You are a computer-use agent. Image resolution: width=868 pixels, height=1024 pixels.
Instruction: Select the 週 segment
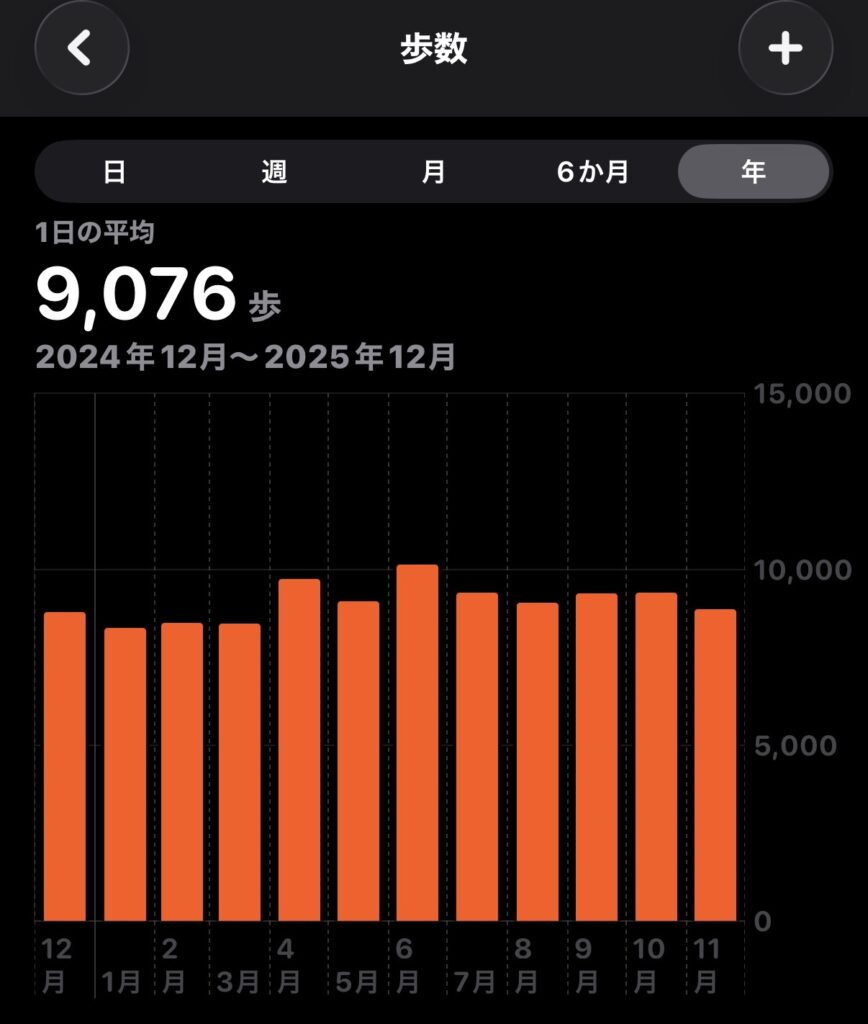click(x=274, y=172)
